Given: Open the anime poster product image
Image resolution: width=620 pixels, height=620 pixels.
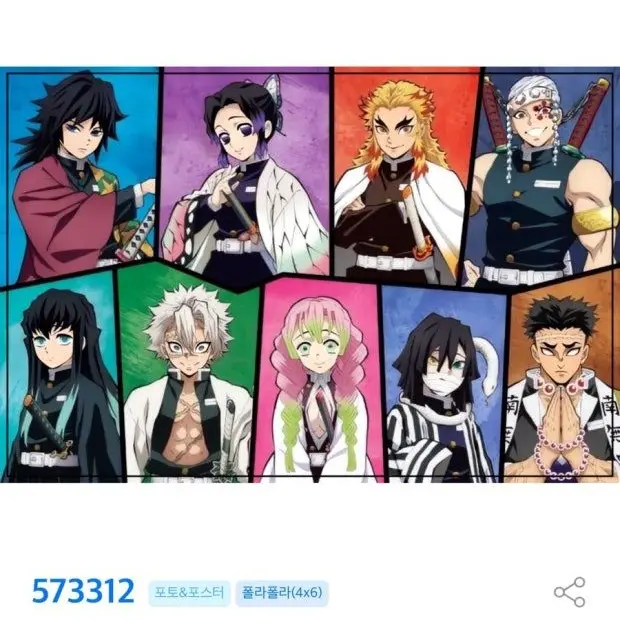Looking at the screenshot, I should [x=310, y=275].
